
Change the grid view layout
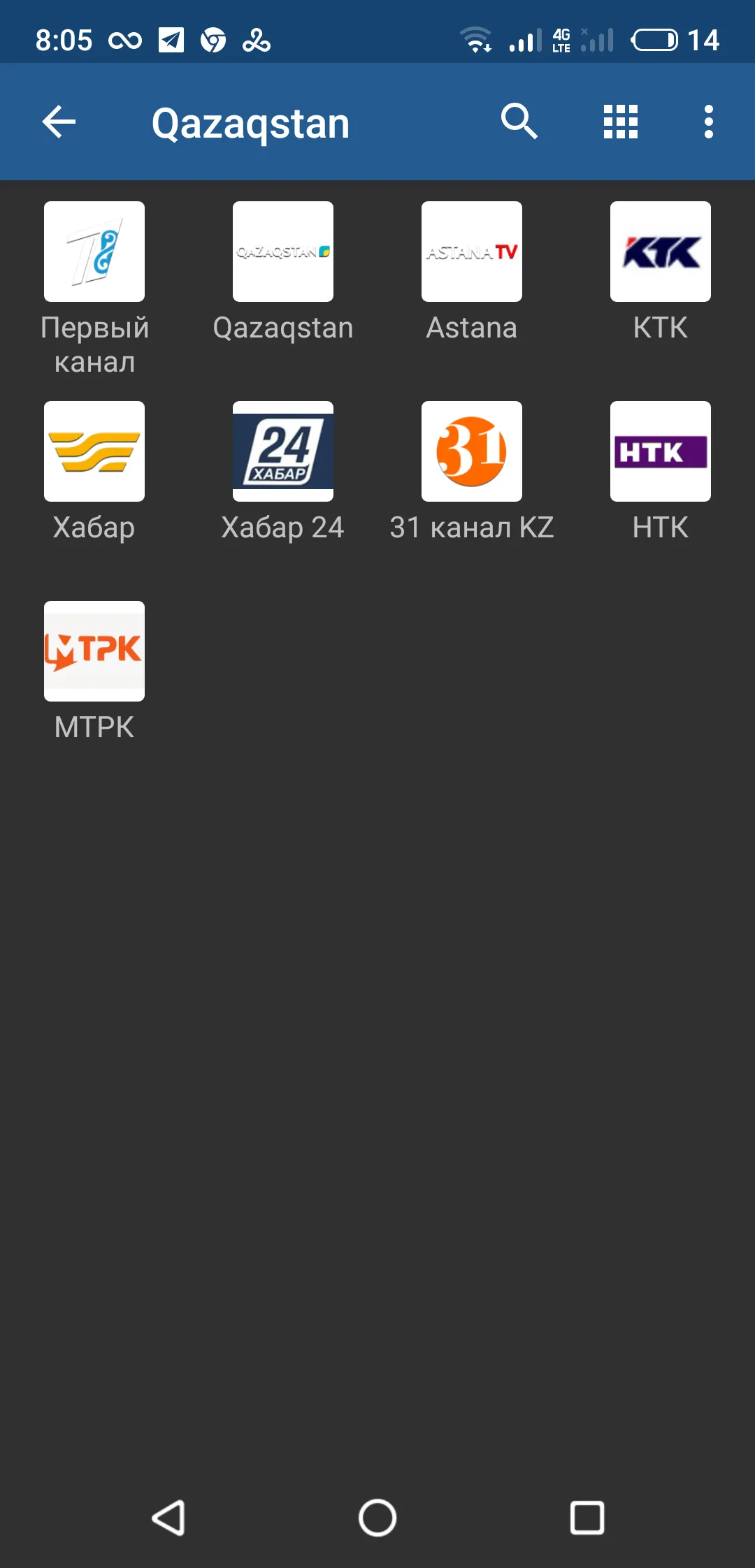pos(621,122)
